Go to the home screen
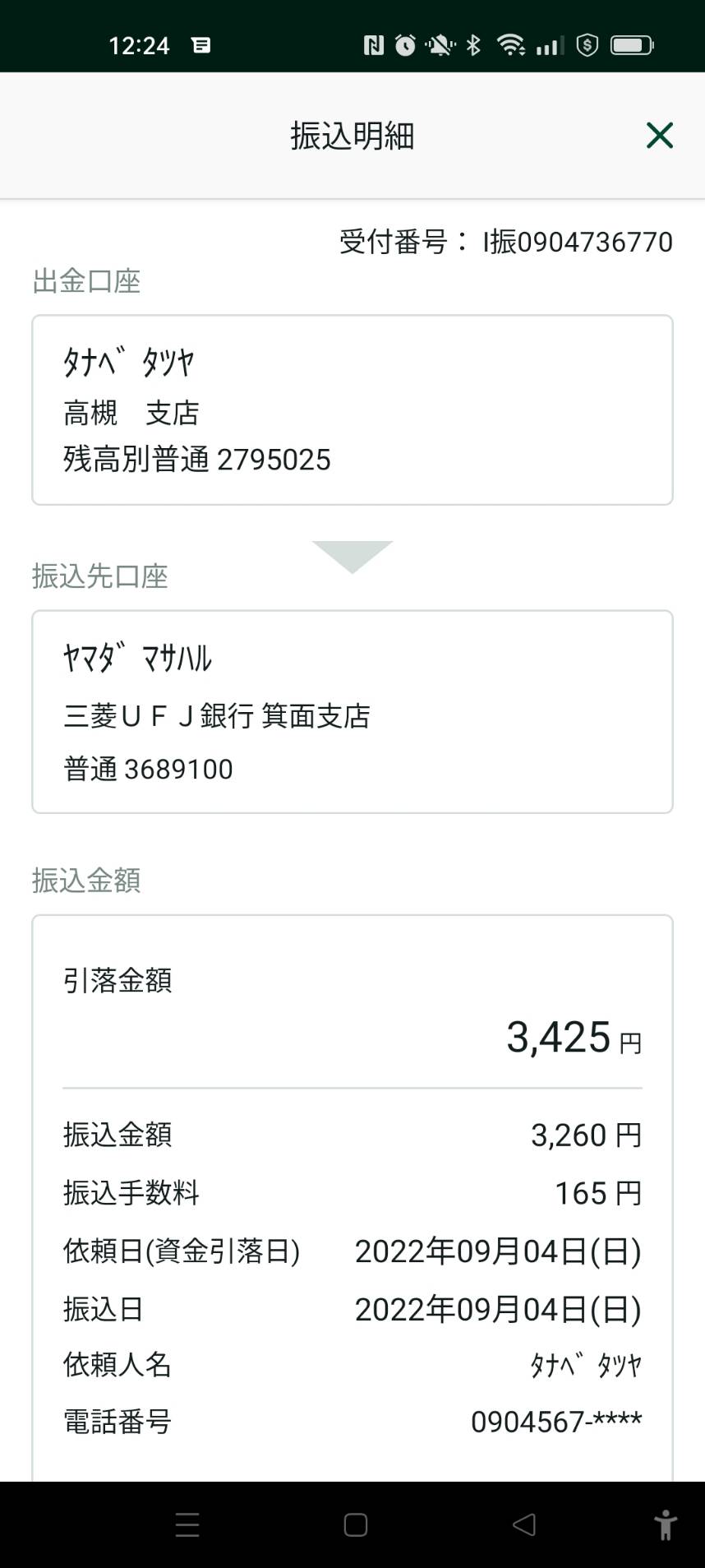Viewport: 705px width, 1568px height. click(x=356, y=1524)
